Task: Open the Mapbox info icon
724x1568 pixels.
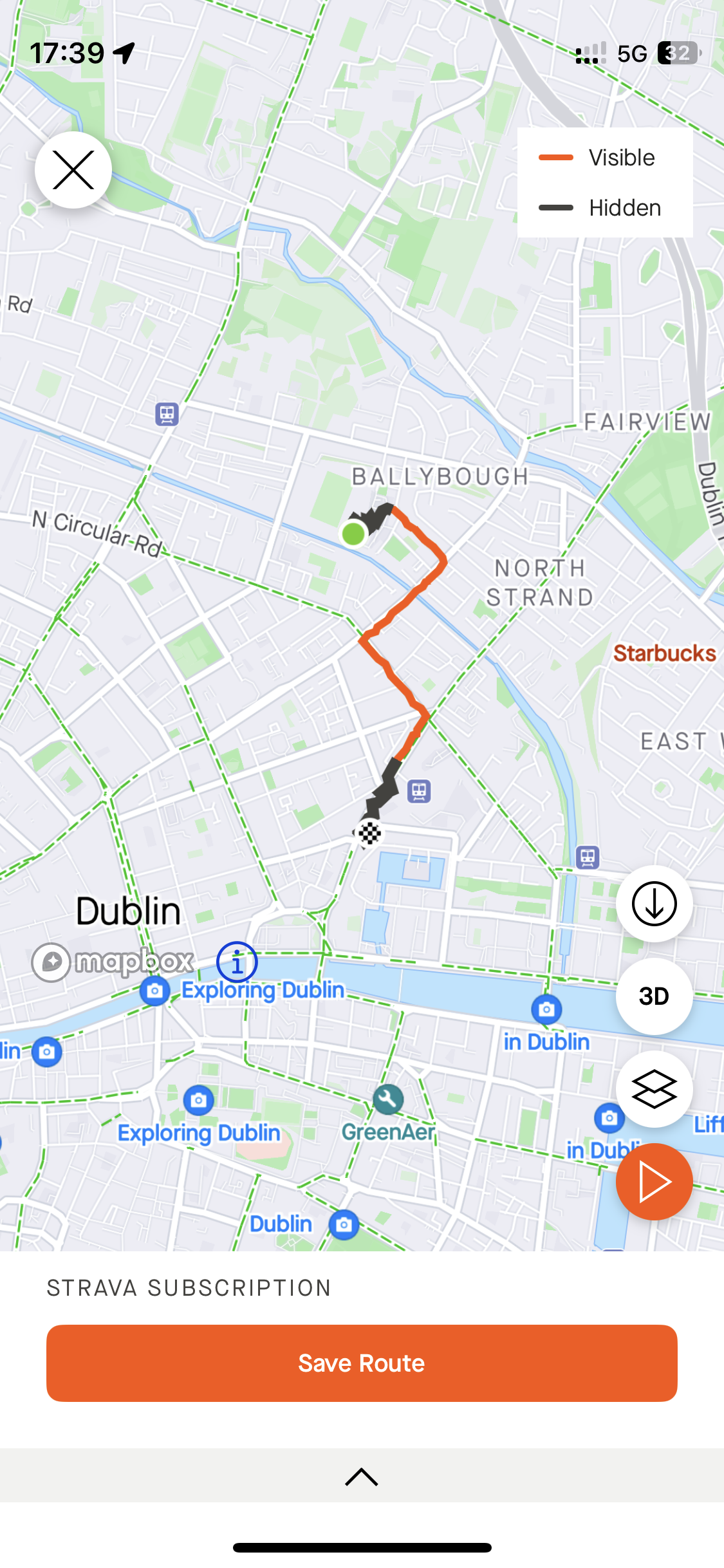Action: tap(237, 963)
